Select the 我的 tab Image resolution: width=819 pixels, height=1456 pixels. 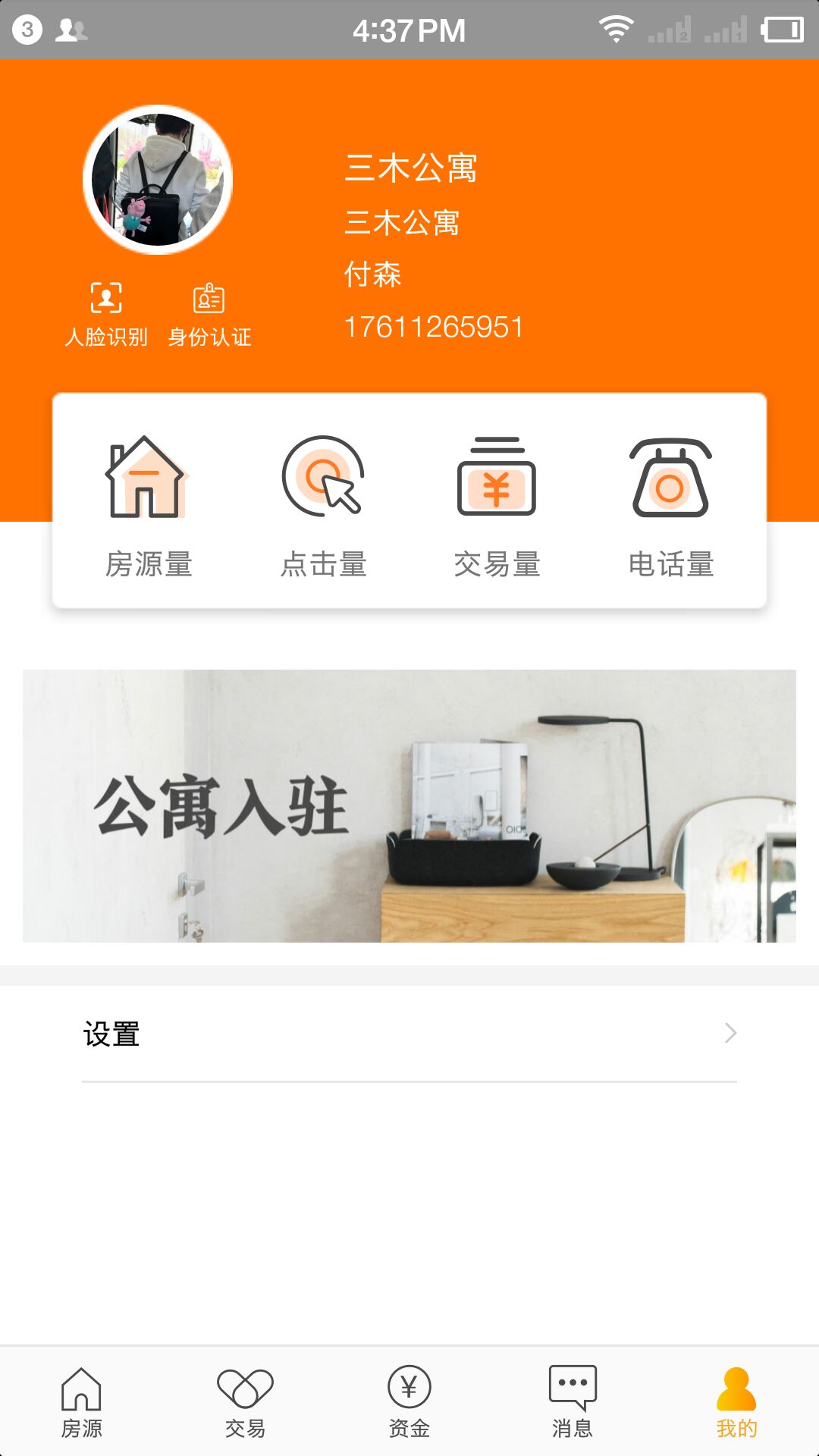pyautogui.click(x=736, y=1403)
